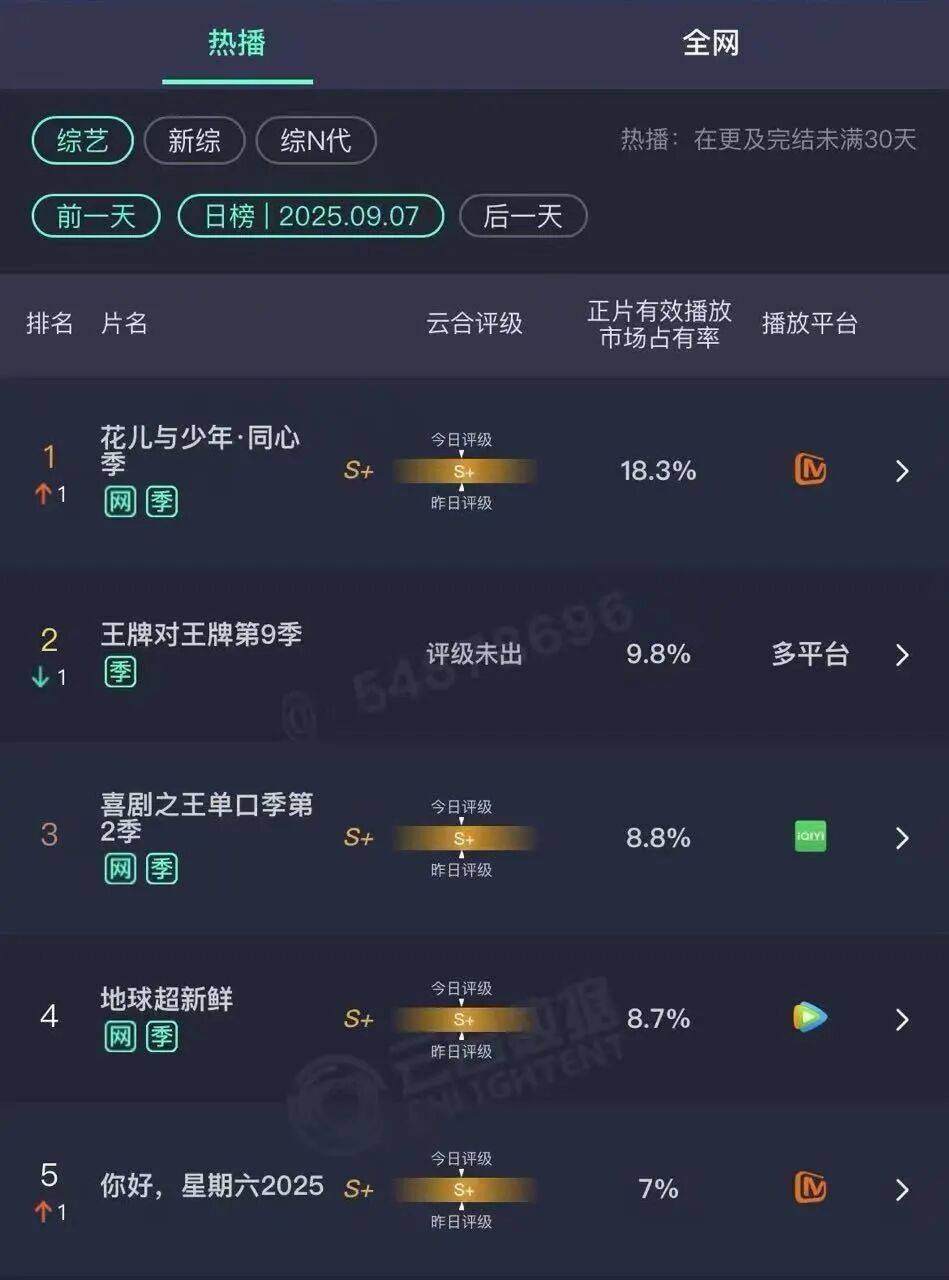Click the rank-down arrow beside 王牌对王牌第9季
Image resolution: width=949 pixels, height=1280 pixels.
[41, 675]
